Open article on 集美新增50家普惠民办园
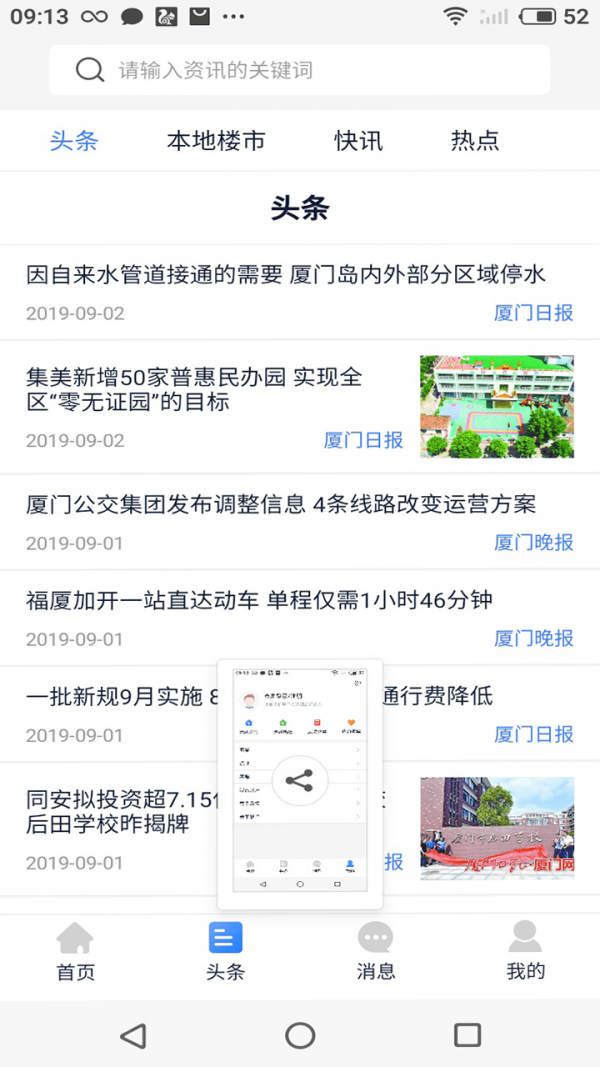 (x=300, y=406)
